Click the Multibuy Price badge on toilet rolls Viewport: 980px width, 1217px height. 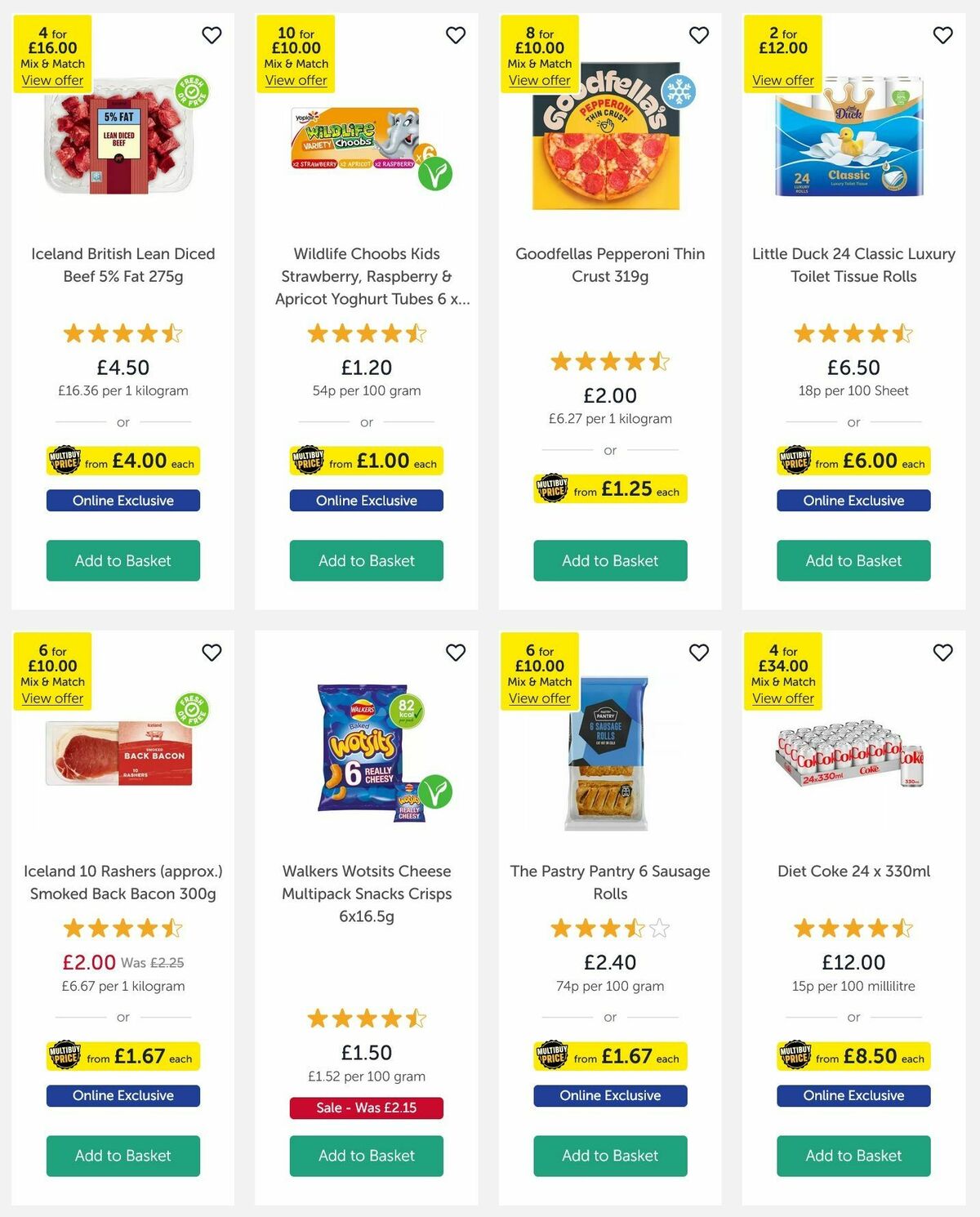coord(796,461)
